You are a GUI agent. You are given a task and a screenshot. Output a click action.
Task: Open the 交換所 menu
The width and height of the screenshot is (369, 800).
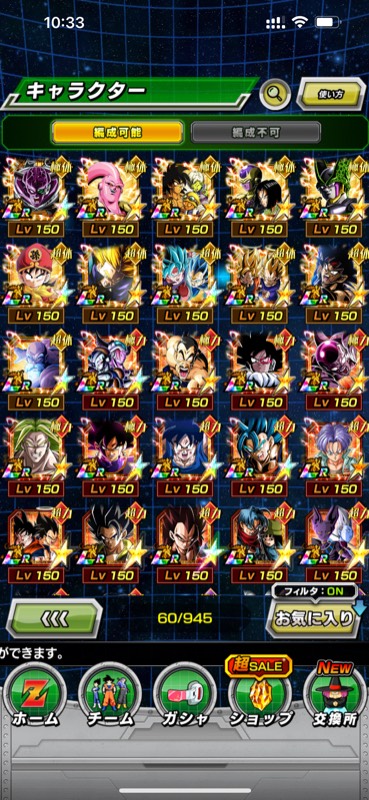(335, 695)
